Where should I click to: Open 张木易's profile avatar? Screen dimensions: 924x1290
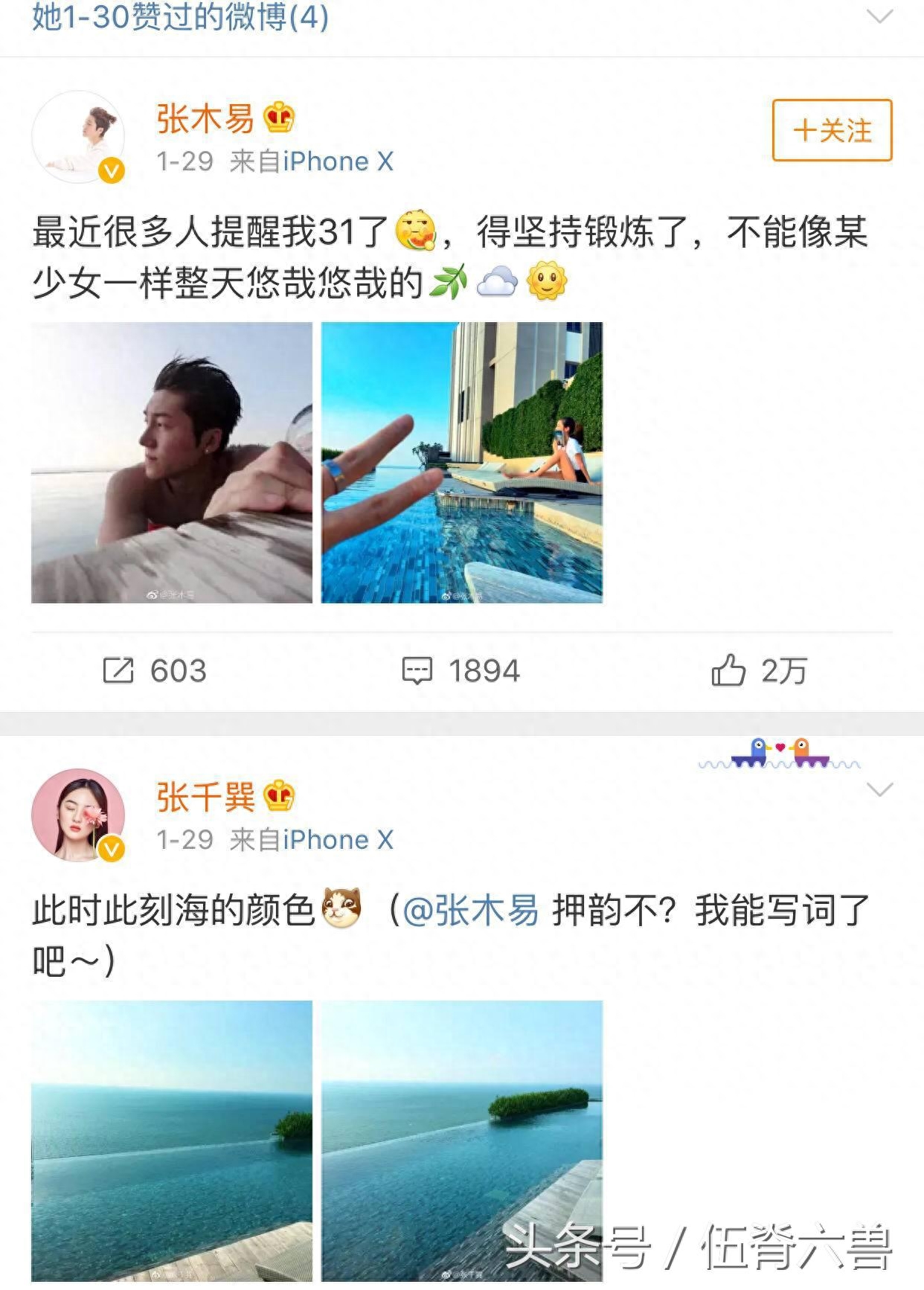78,137
